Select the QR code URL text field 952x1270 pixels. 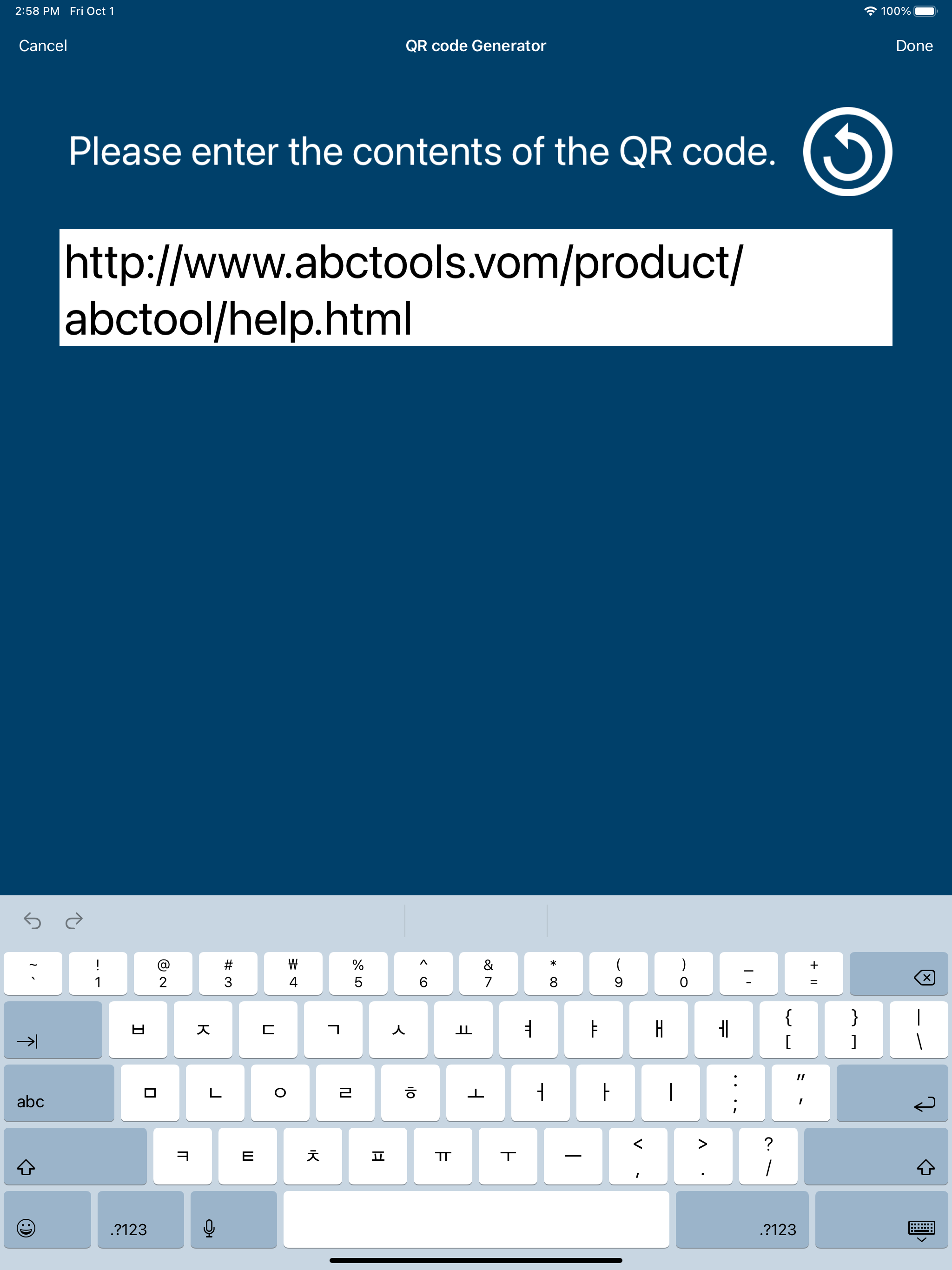pos(476,287)
